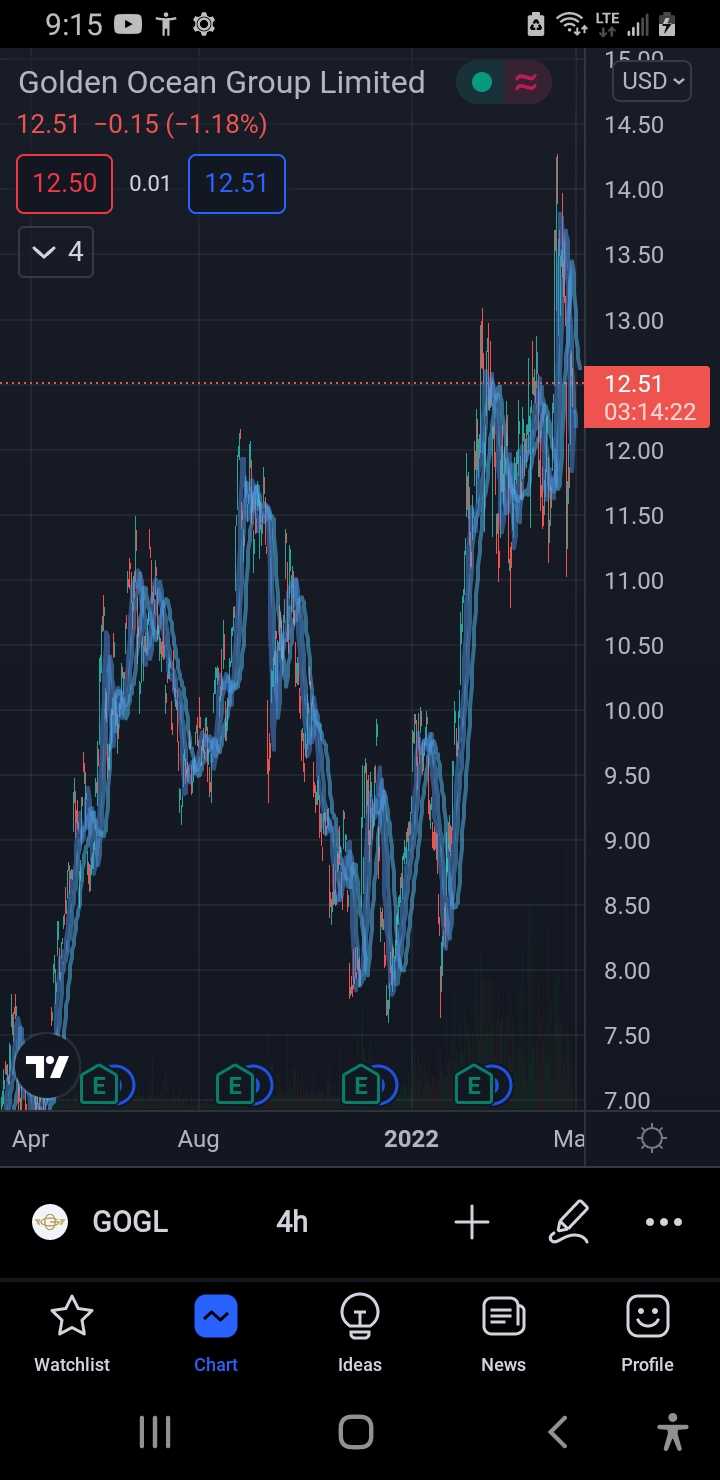Go back using system back button
Screen dimensions: 720x1480
point(558,1432)
